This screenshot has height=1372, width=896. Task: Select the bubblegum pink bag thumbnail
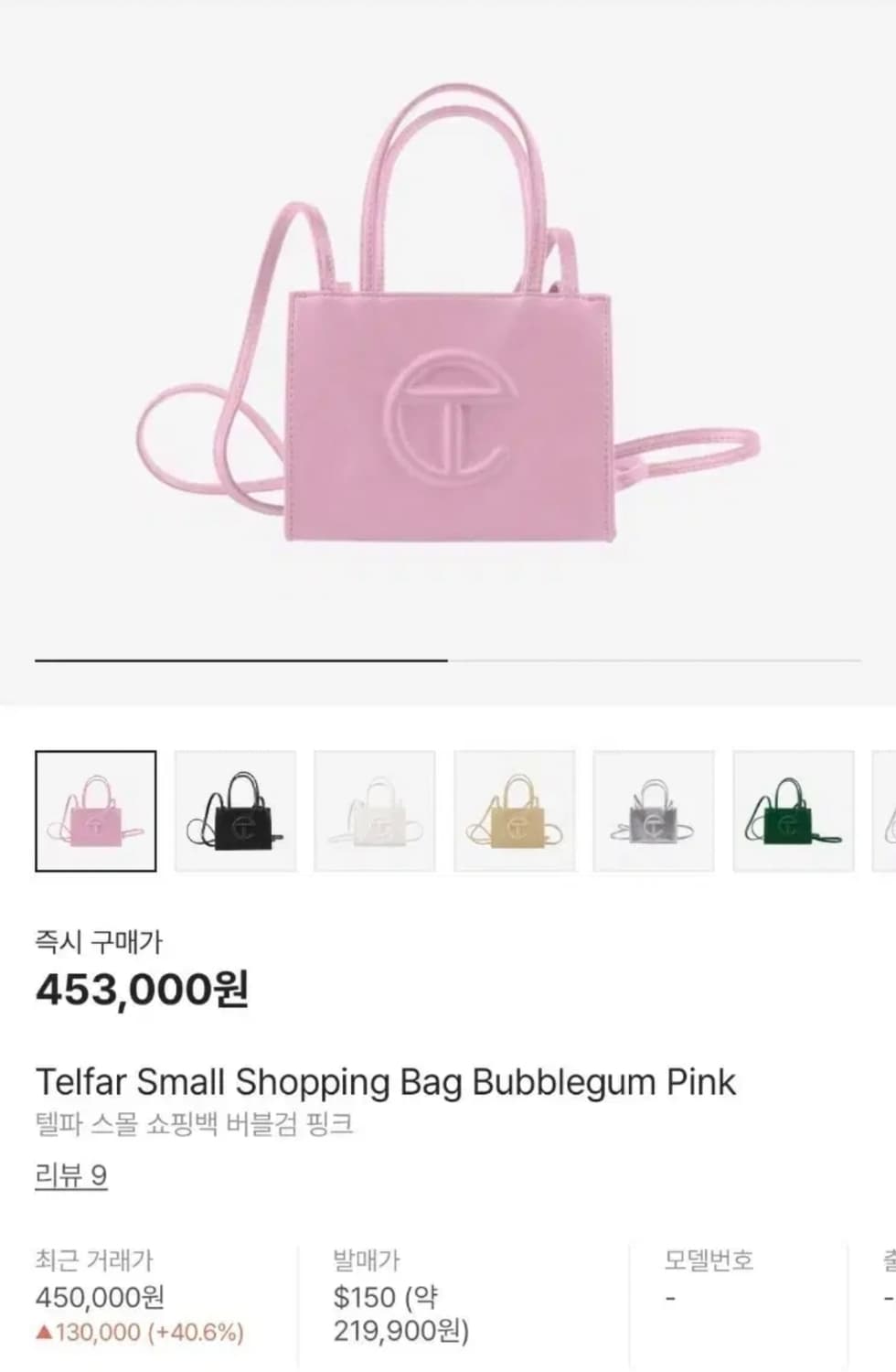(x=95, y=809)
